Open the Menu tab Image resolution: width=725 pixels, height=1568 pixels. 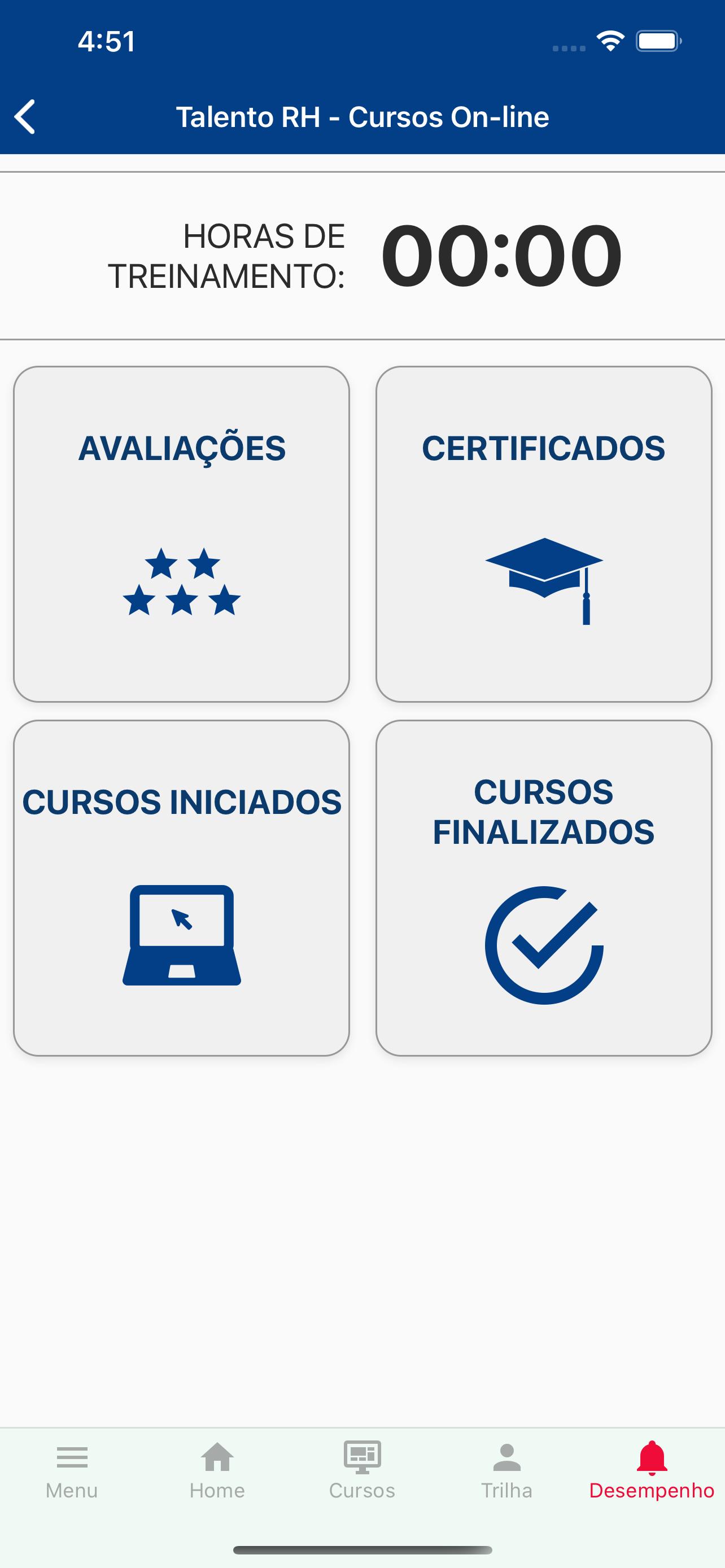(x=72, y=1471)
